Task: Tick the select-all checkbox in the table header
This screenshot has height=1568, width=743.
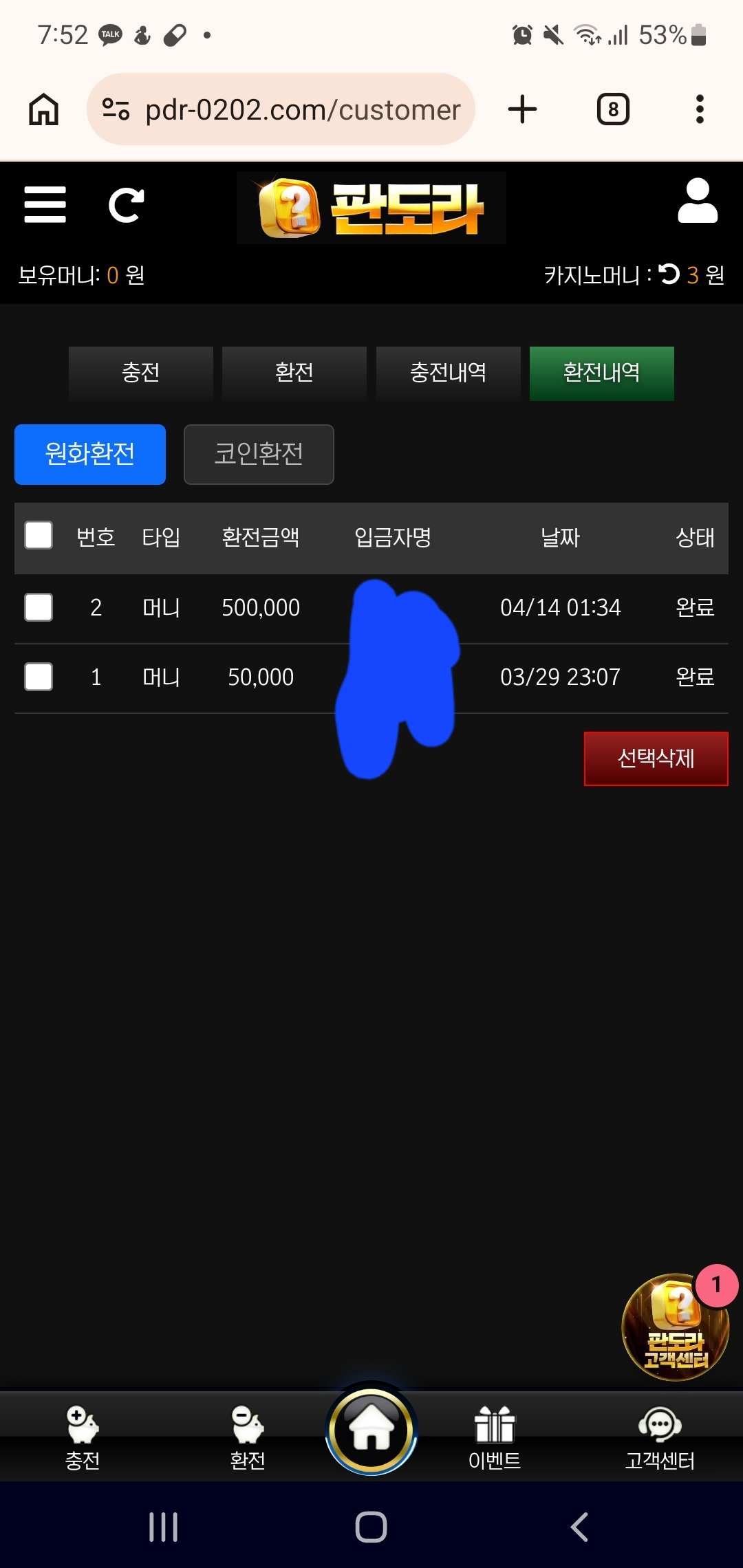Action: (x=39, y=536)
